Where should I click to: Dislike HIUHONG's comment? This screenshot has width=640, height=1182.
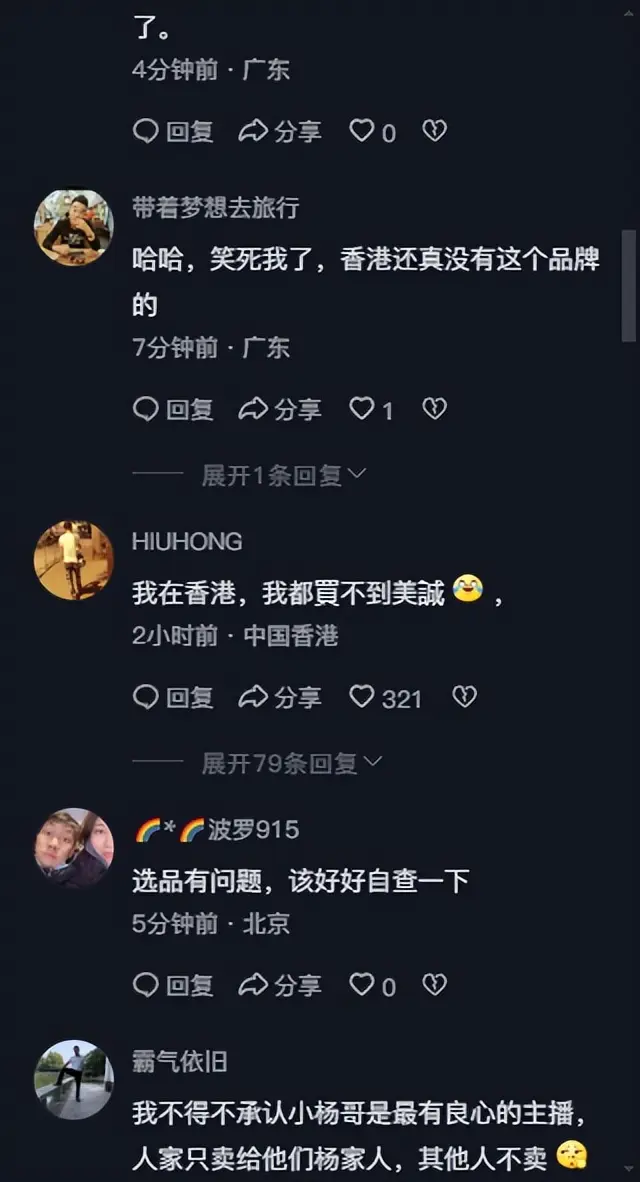click(464, 697)
